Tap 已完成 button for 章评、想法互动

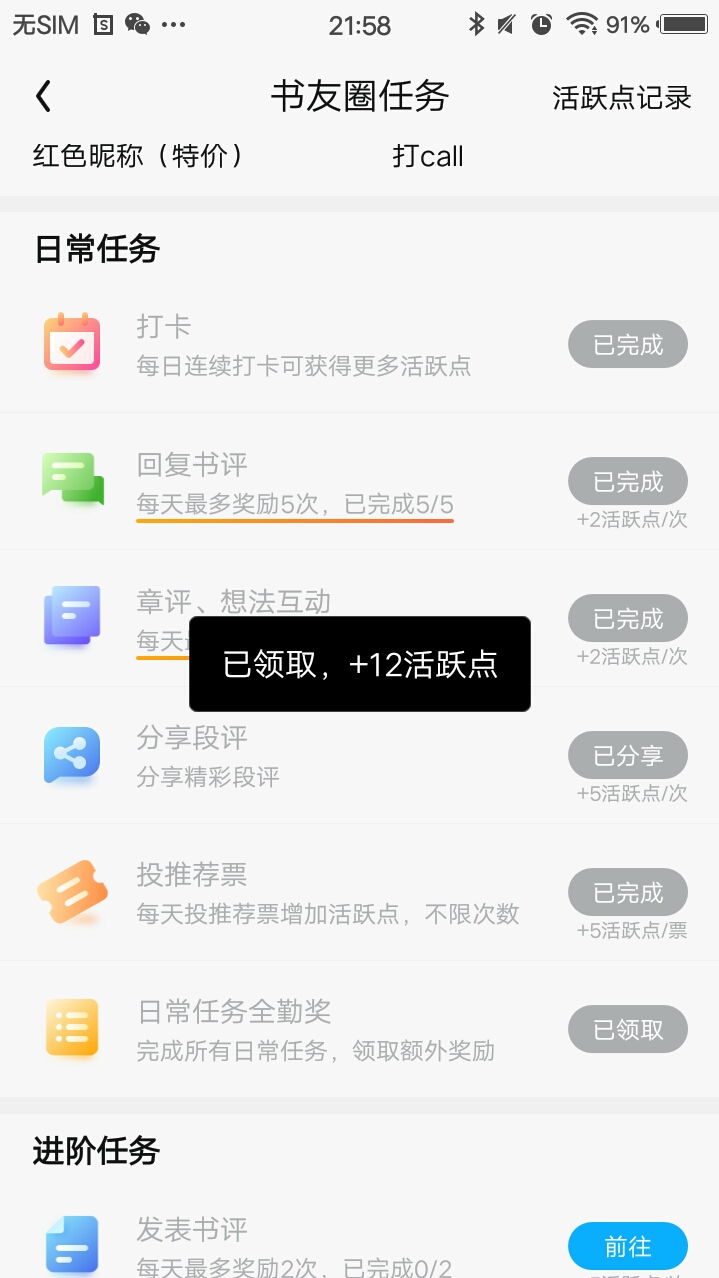[x=627, y=619]
